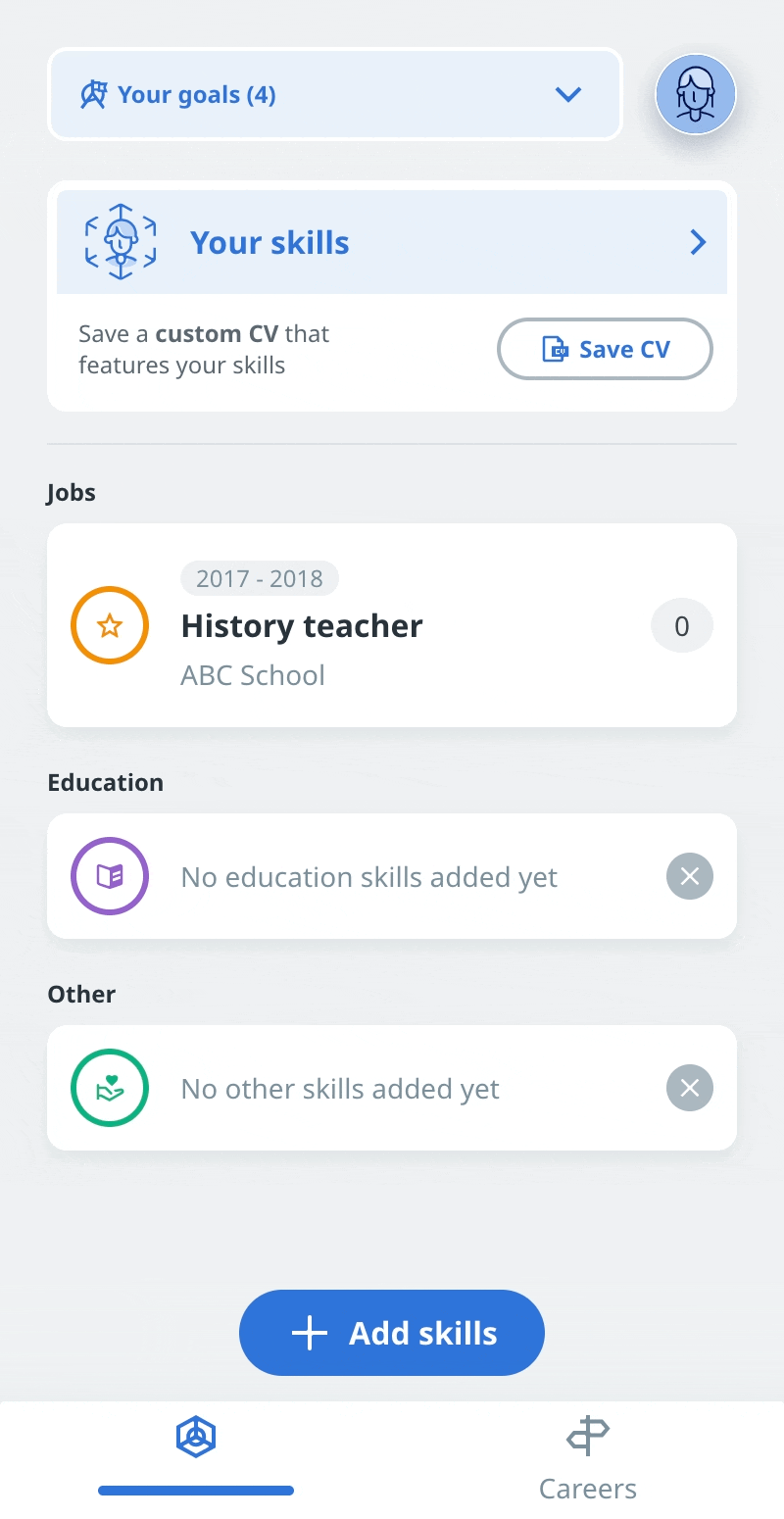Collapse Your goals using its chevron arrow

click(567, 94)
